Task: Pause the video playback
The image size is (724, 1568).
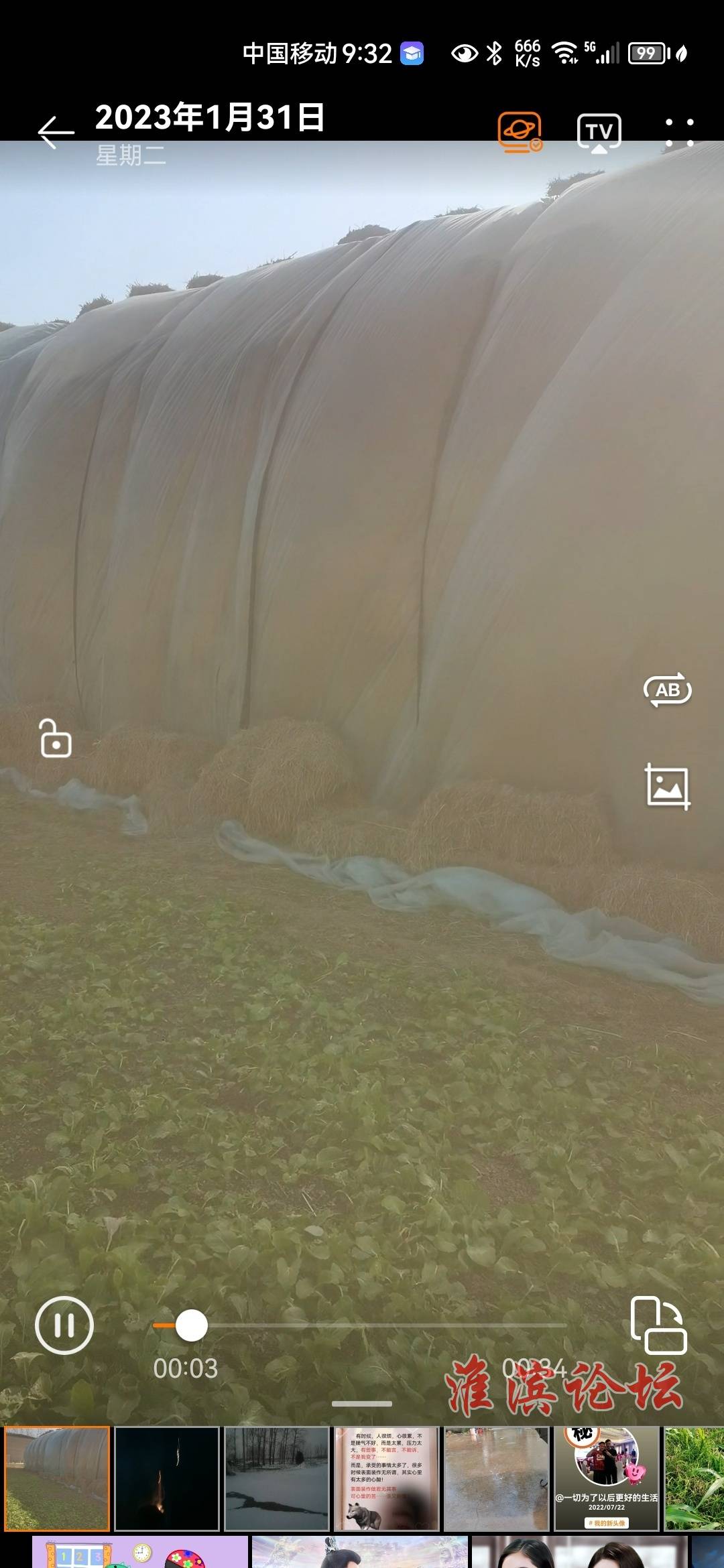Action: pos(64,1325)
